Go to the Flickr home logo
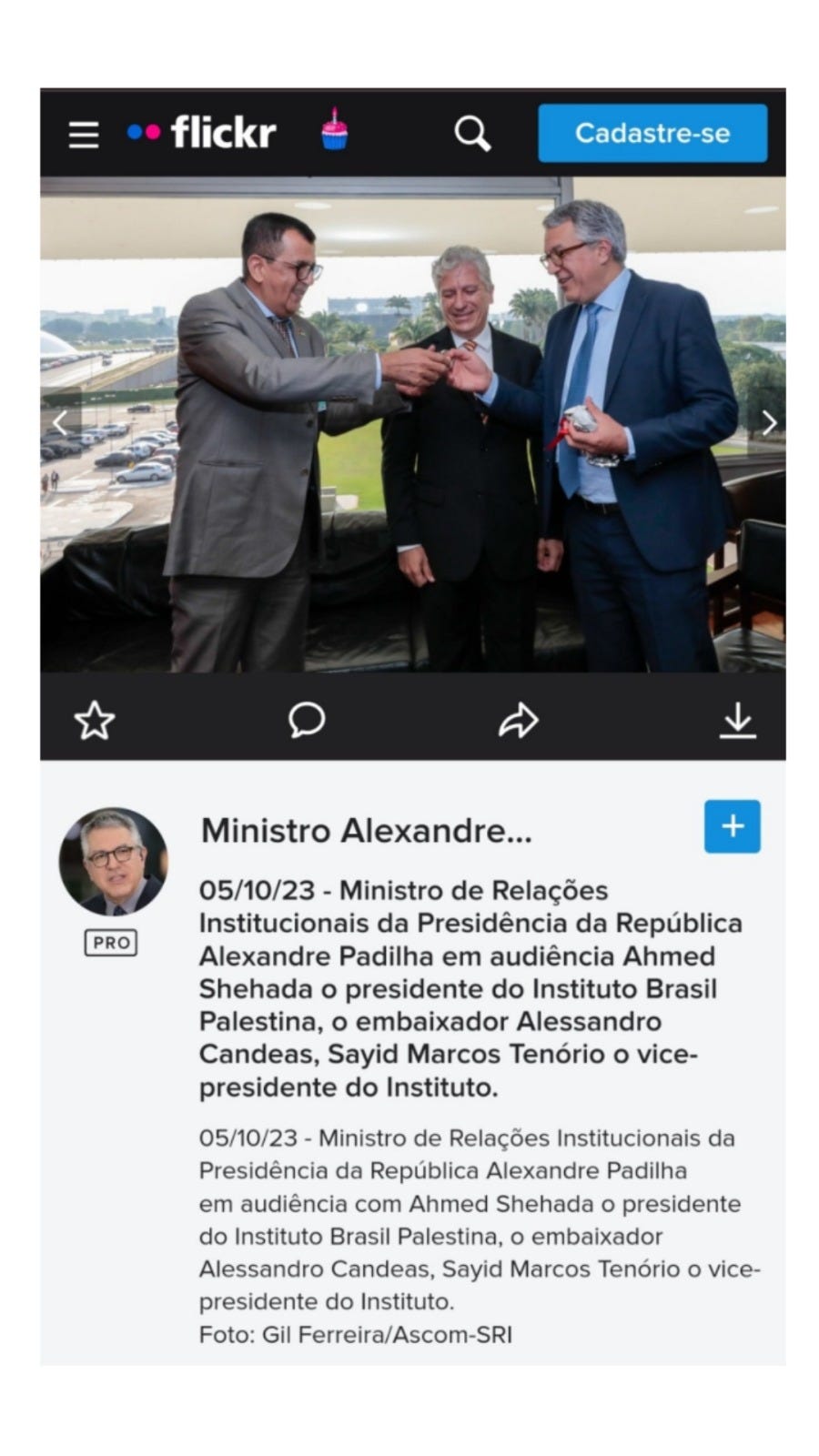This screenshot has width=819, height=1456. [x=201, y=133]
